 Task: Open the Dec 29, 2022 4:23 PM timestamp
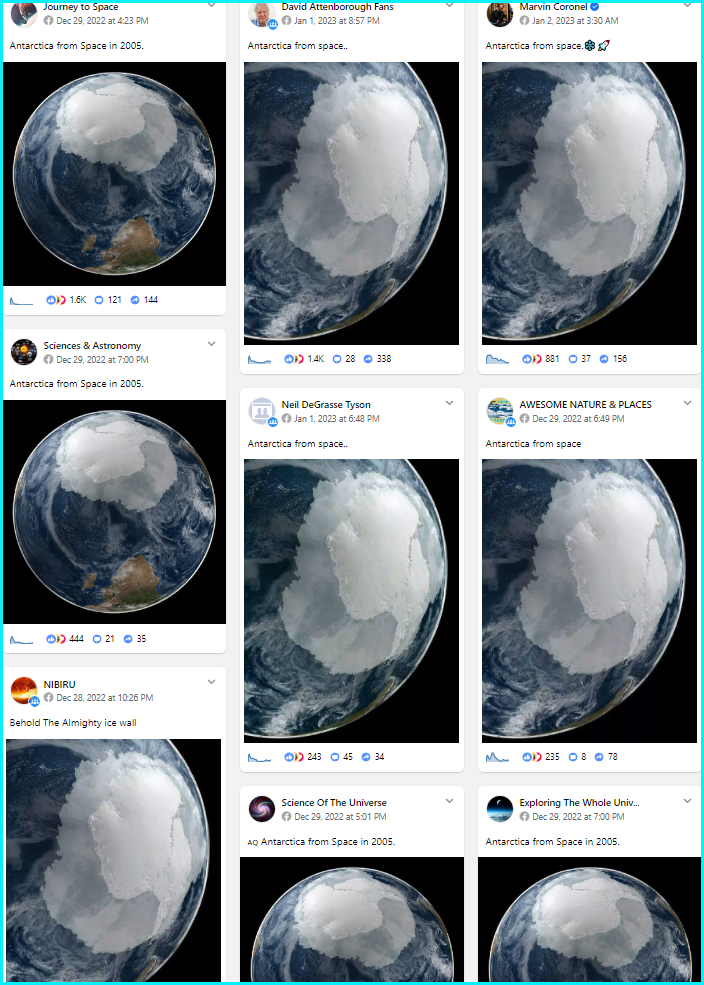coord(102,21)
